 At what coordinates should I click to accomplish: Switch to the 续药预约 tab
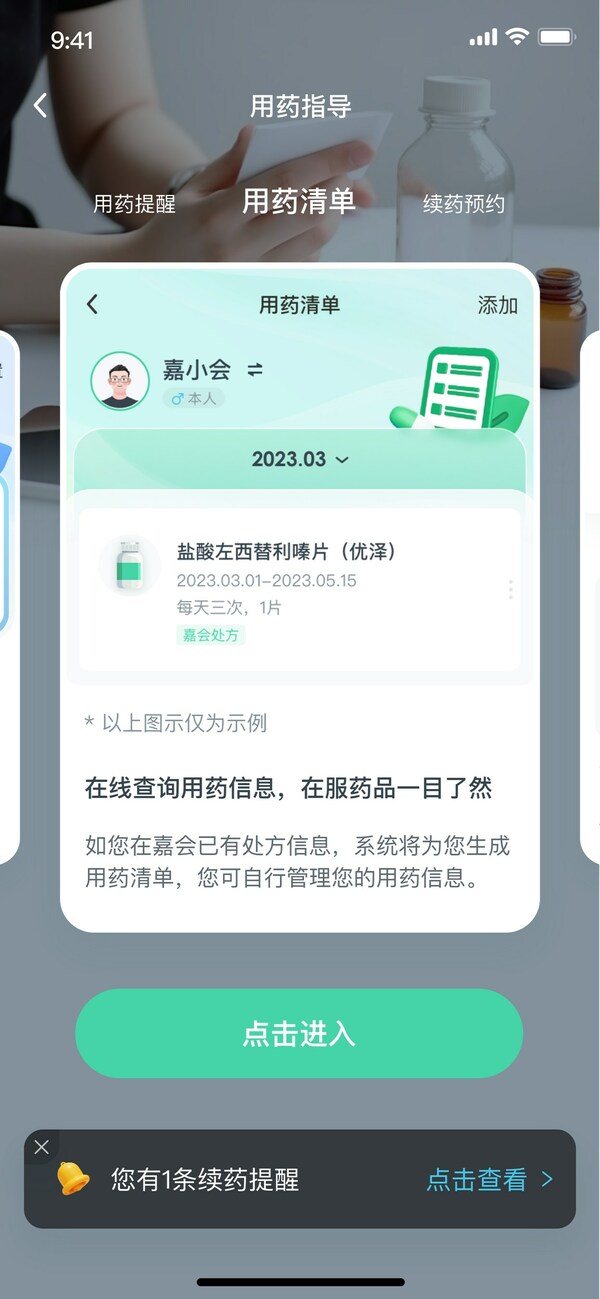(x=464, y=204)
